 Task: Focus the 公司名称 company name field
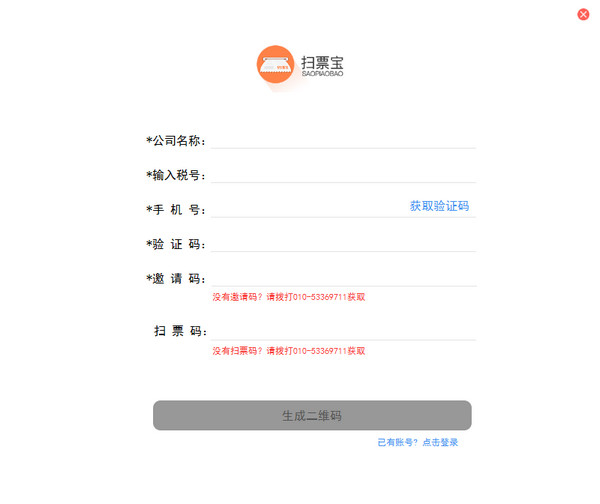click(x=342, y=140)
